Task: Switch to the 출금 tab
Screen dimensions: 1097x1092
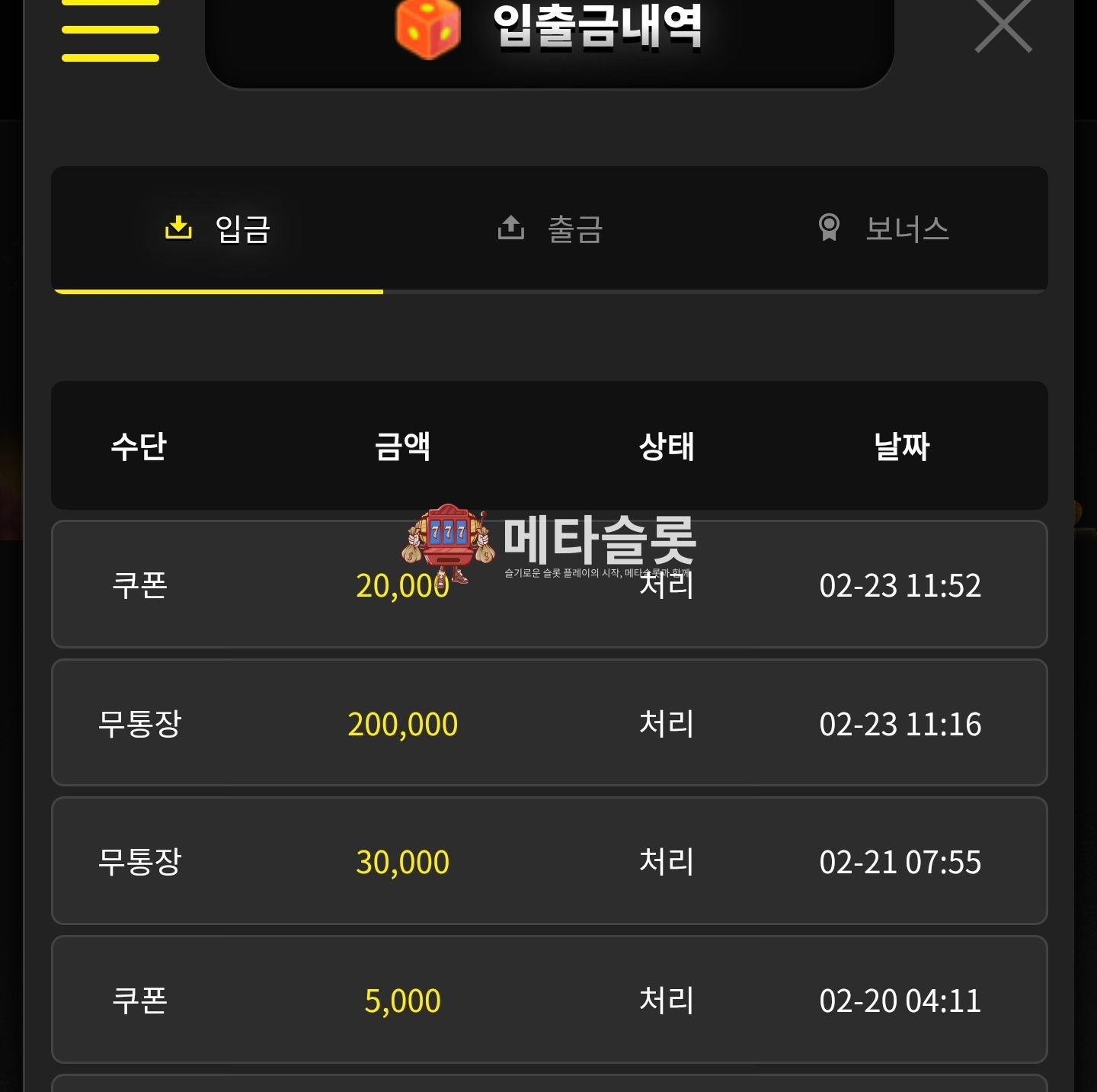Action: coord(550,229)
